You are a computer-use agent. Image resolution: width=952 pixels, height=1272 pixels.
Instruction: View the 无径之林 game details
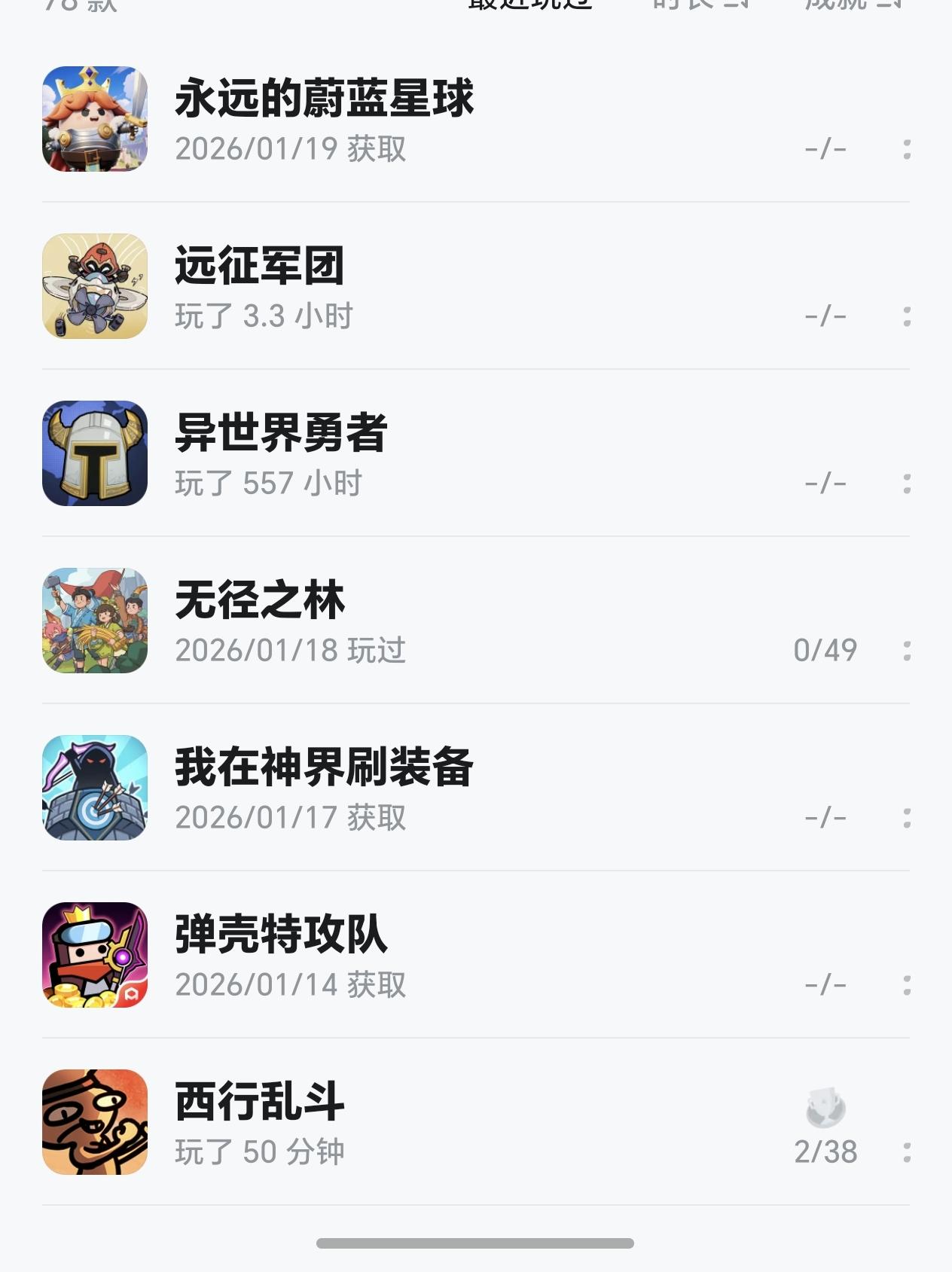coord(260,621)
